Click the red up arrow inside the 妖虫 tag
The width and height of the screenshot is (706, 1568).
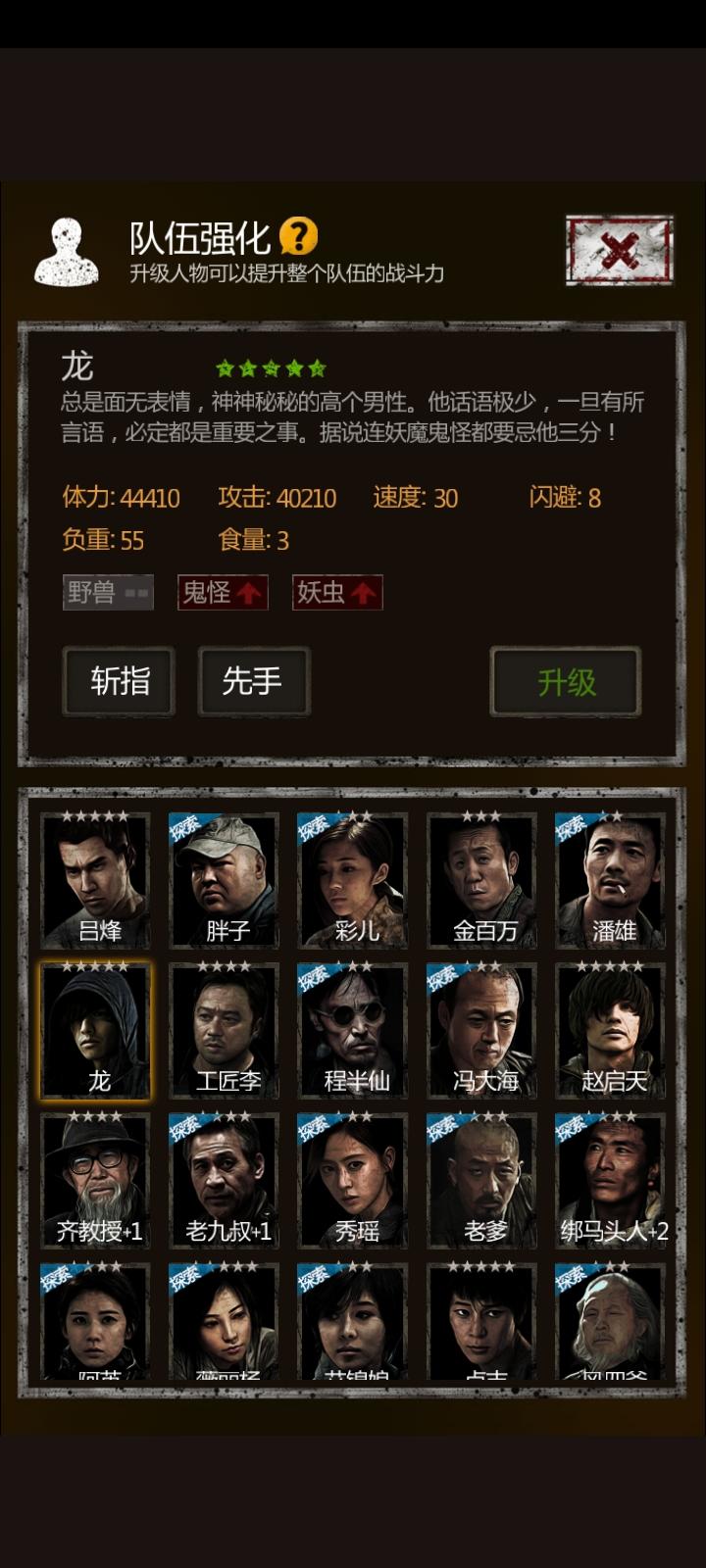click(x=362, y=592)
